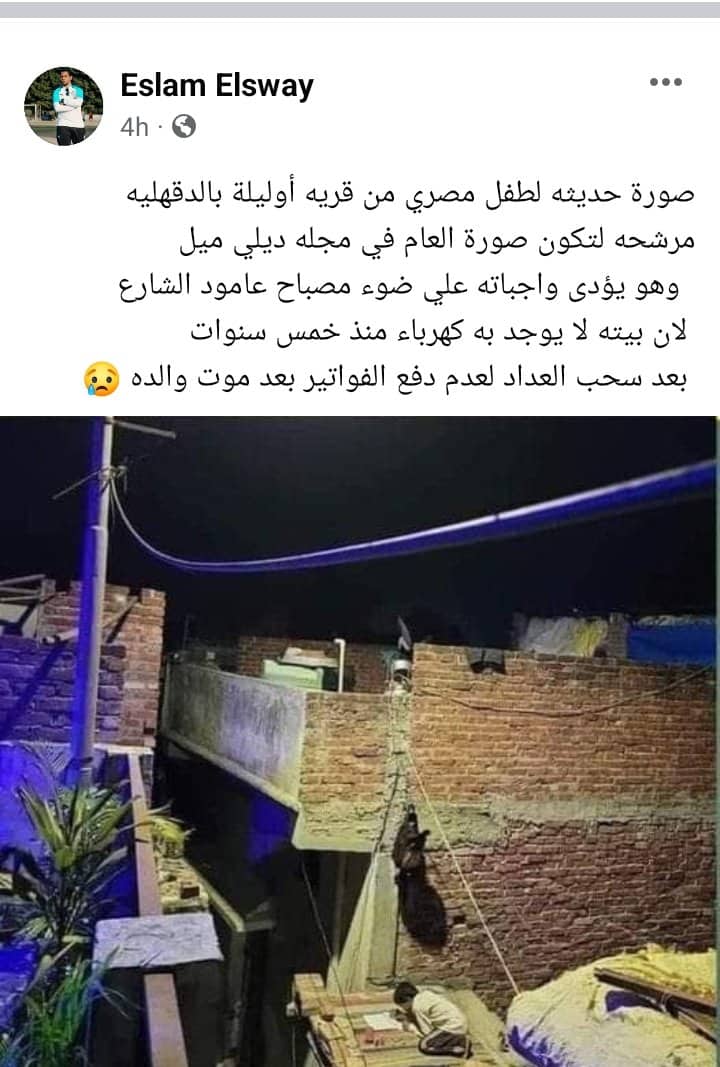This screenshot has width=720, height=1067.
Task: View the post photo in full screen
Action: coord(360,740)
